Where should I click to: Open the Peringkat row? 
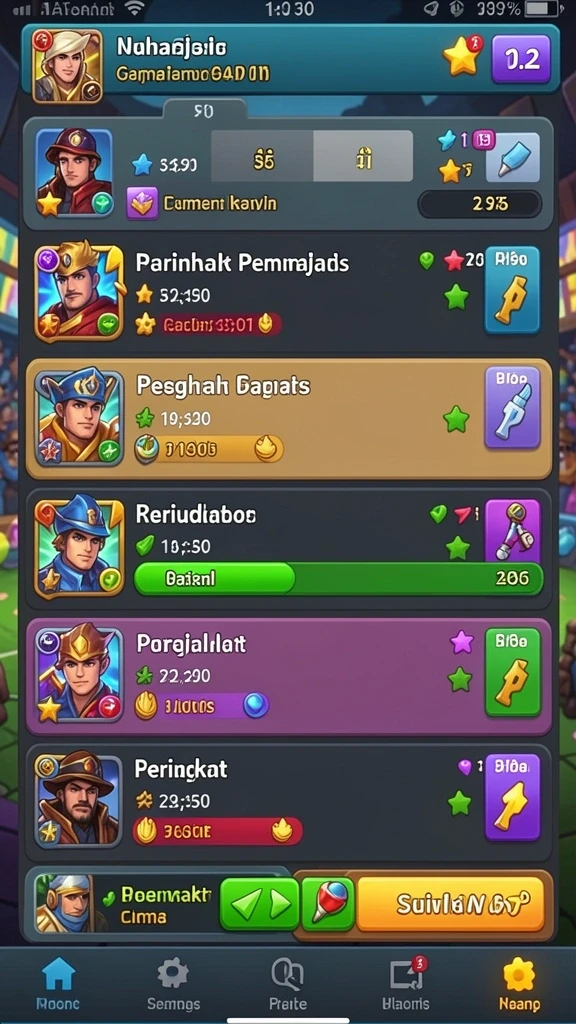click(288, 803)
